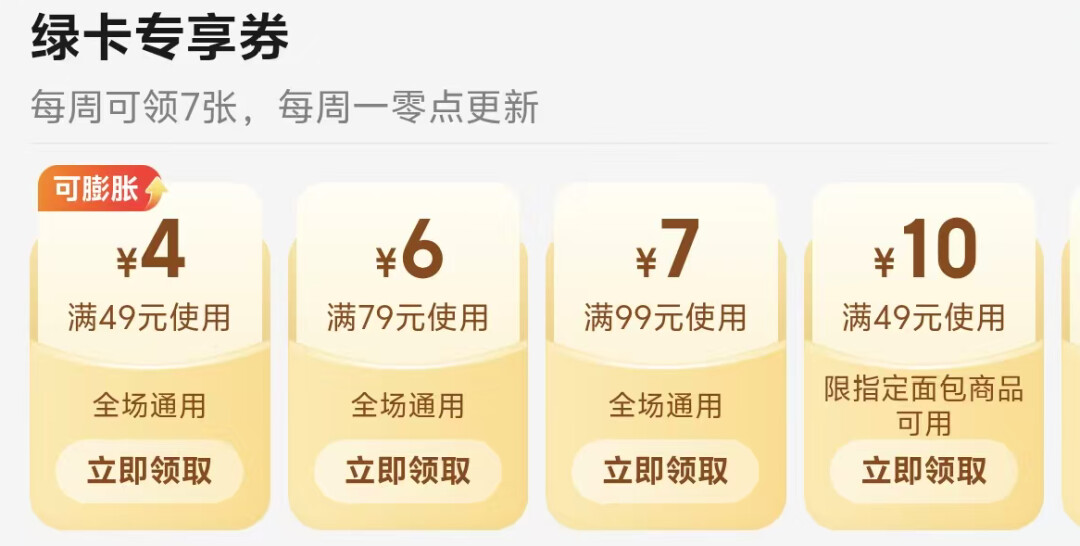Viewport: 1080px width, 546px height.
Task: Claim the ¥10 bread products coupon
Action: click(x=923, y=471)
